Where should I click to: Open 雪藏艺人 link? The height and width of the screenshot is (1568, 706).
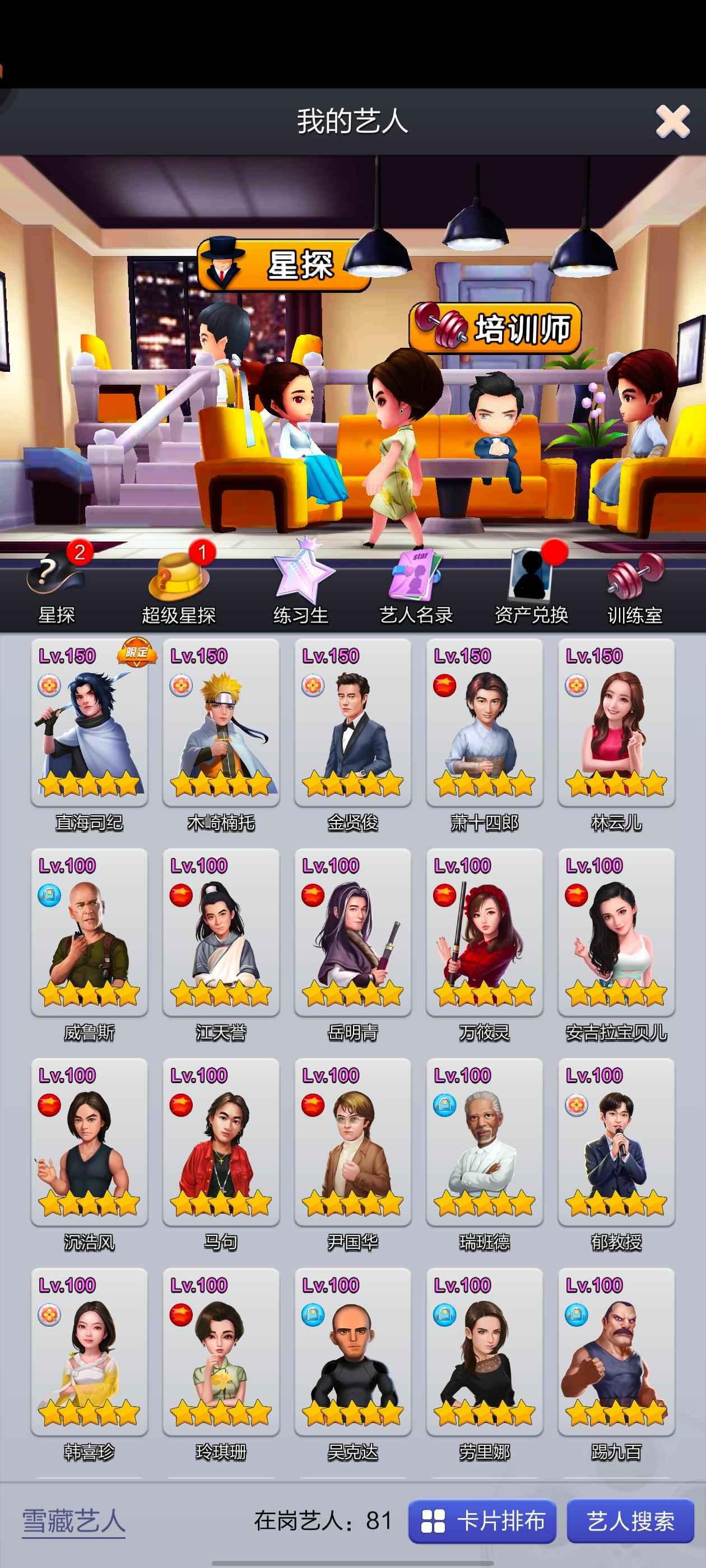(74, 1521)
